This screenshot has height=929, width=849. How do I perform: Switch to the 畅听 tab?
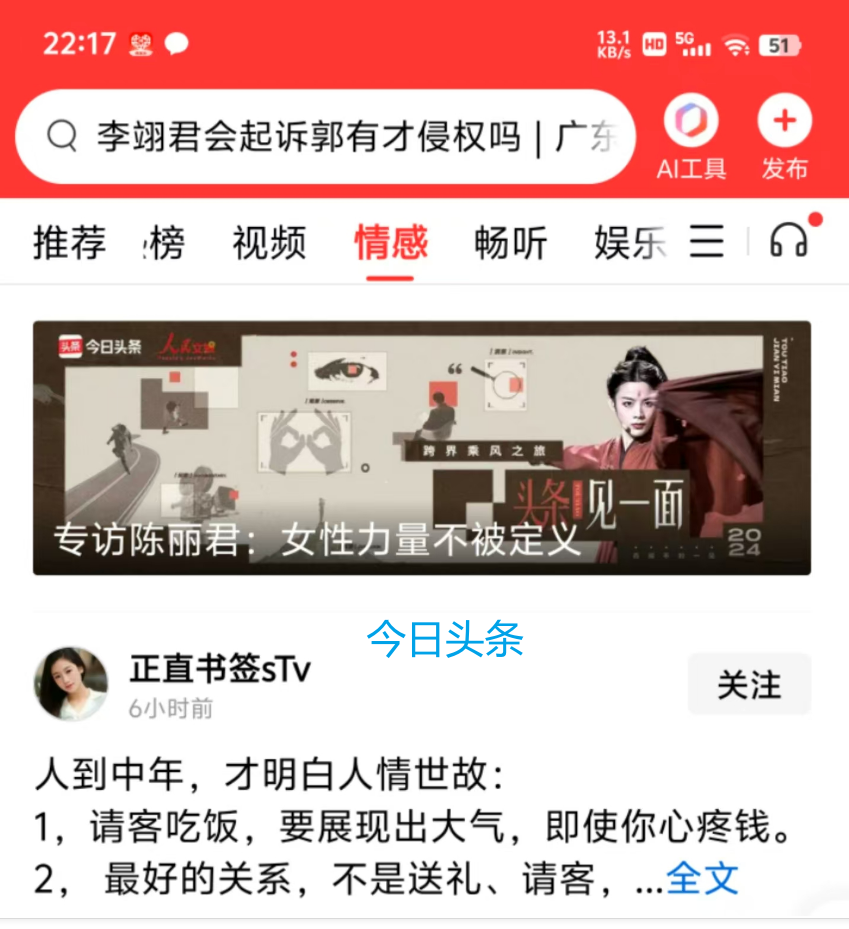511,243
